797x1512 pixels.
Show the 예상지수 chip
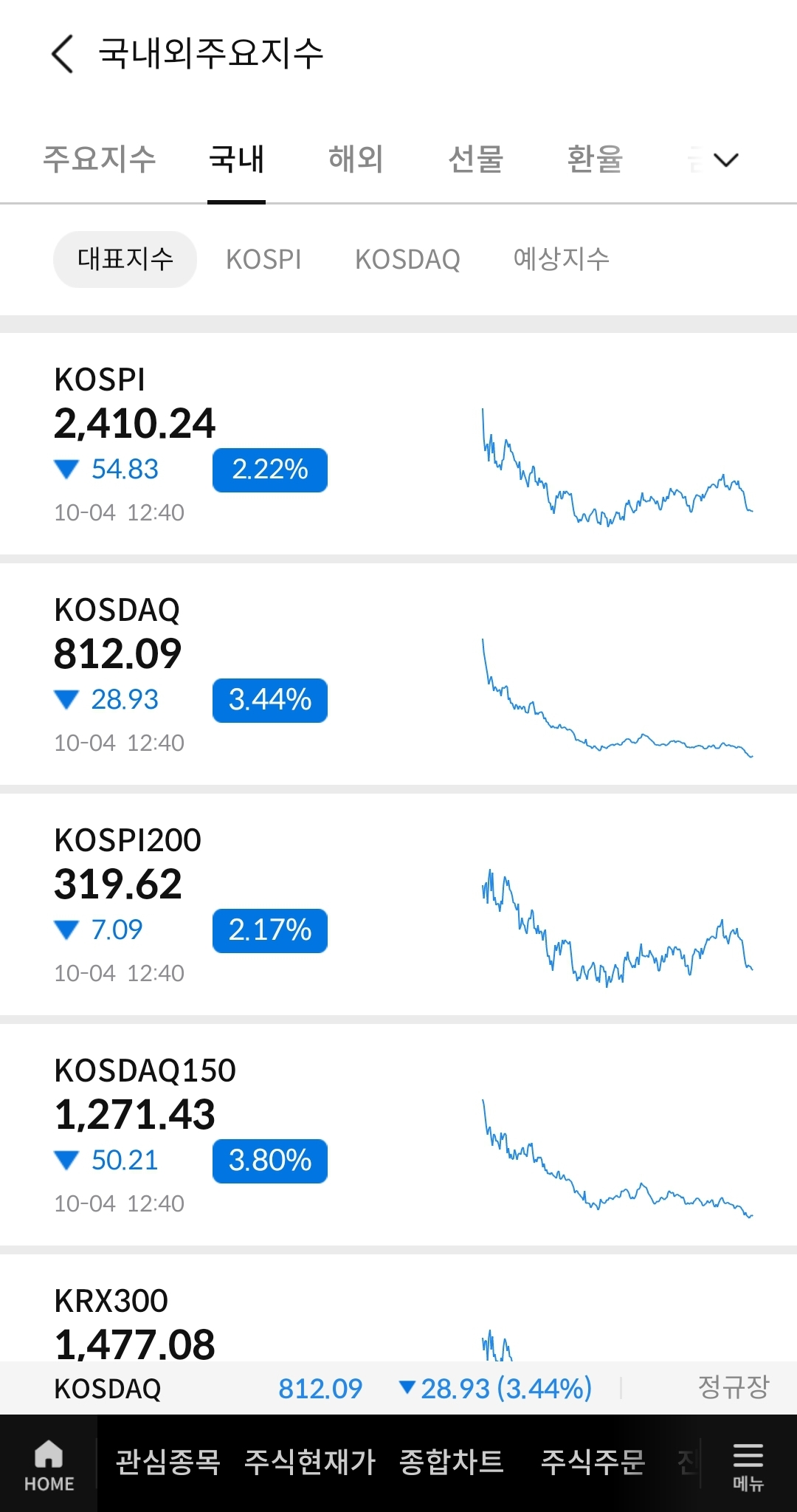(561, 259)
